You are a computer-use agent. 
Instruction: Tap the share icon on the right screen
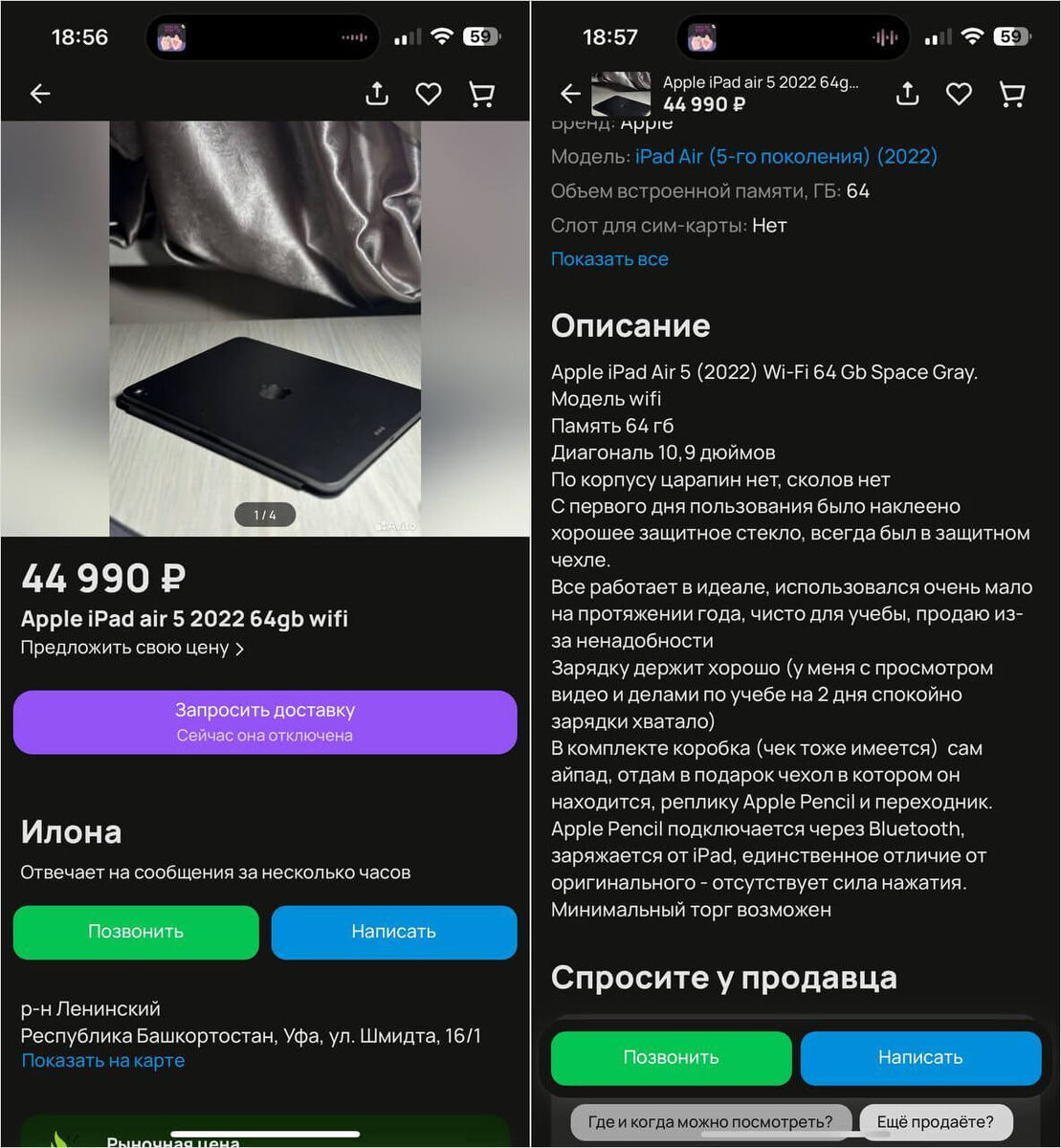pyautogui.click(x=906, y=94)
